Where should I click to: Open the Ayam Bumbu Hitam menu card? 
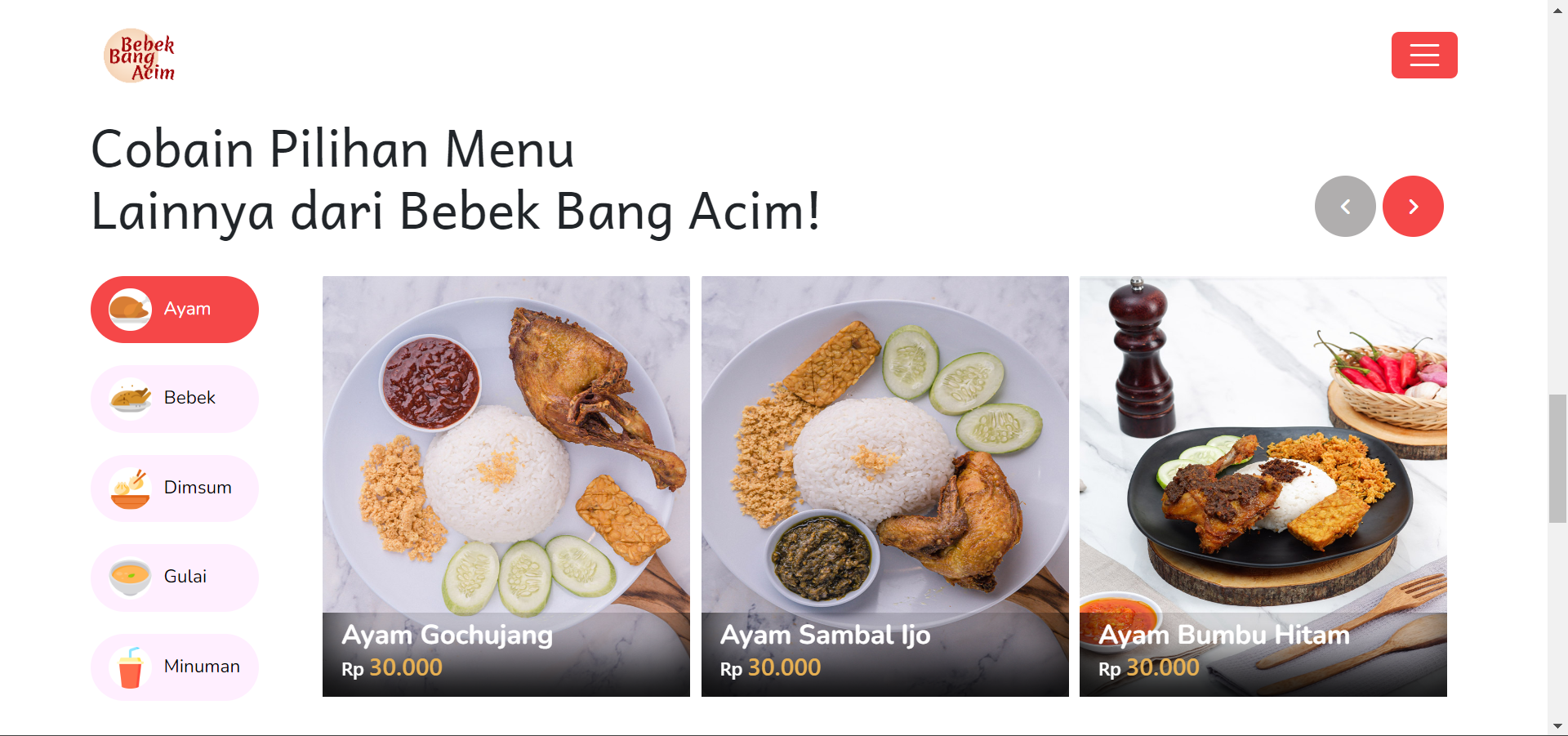(x=1263, y=486)
